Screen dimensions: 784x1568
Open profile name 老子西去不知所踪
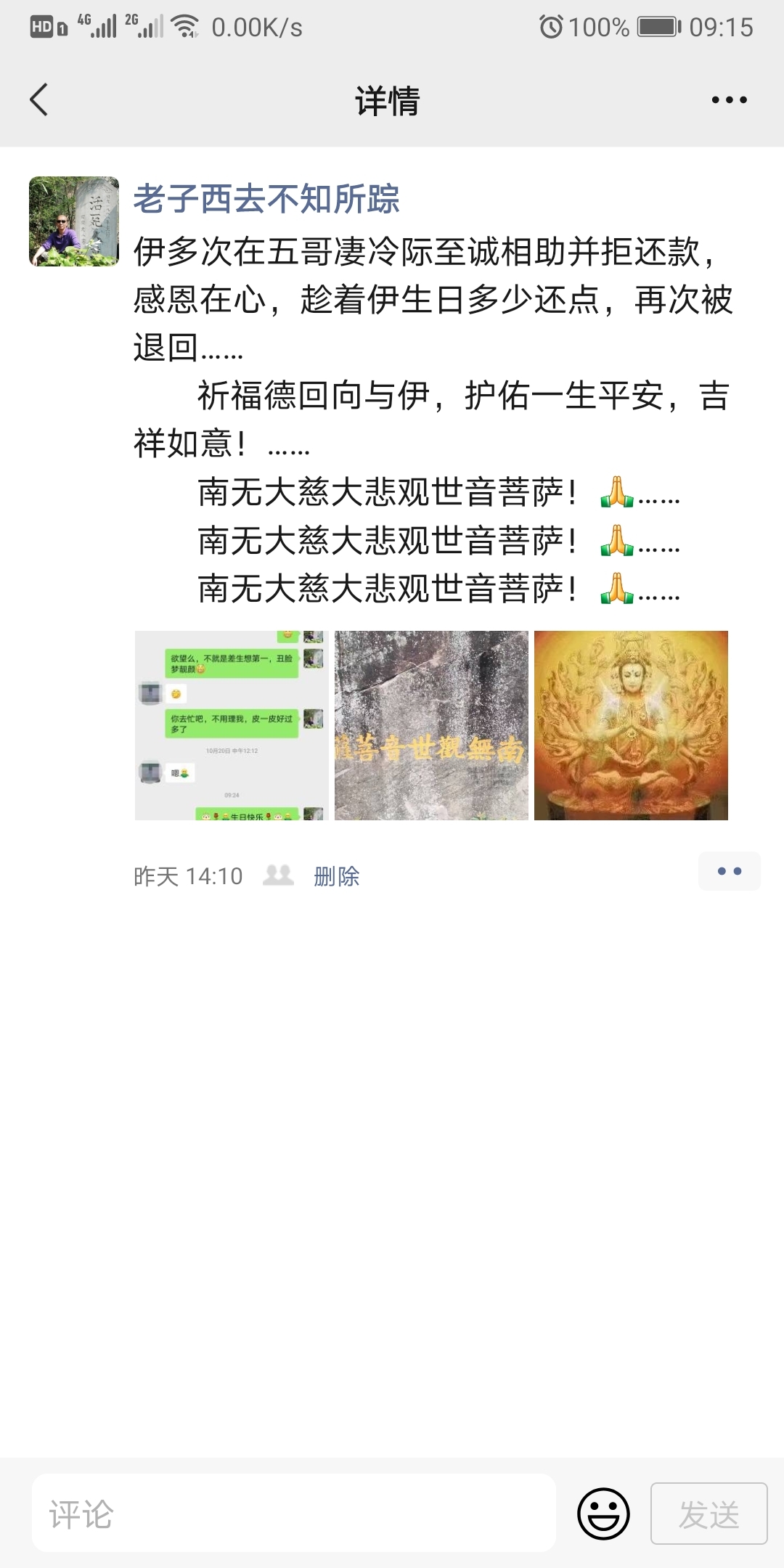point(266,199)
